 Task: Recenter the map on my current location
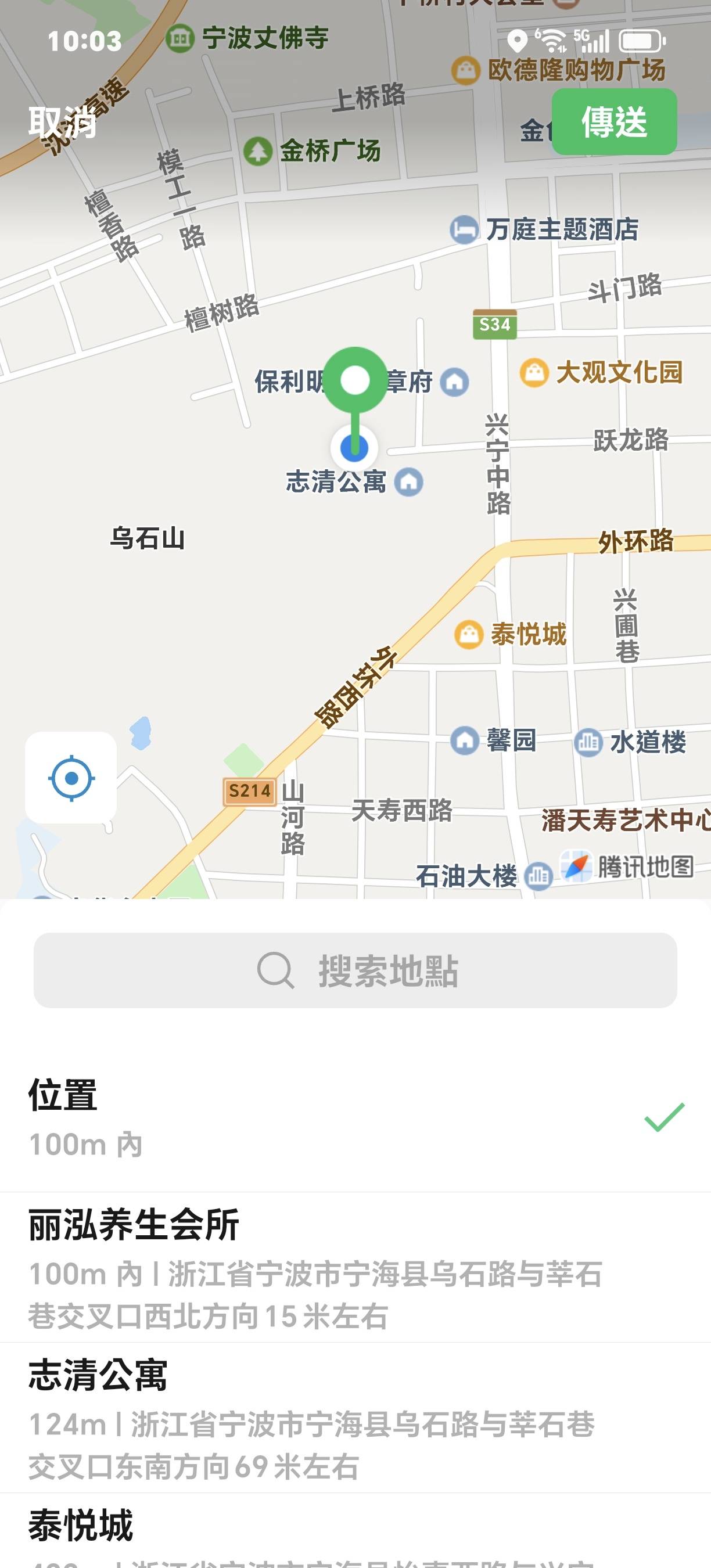(71, 778)
